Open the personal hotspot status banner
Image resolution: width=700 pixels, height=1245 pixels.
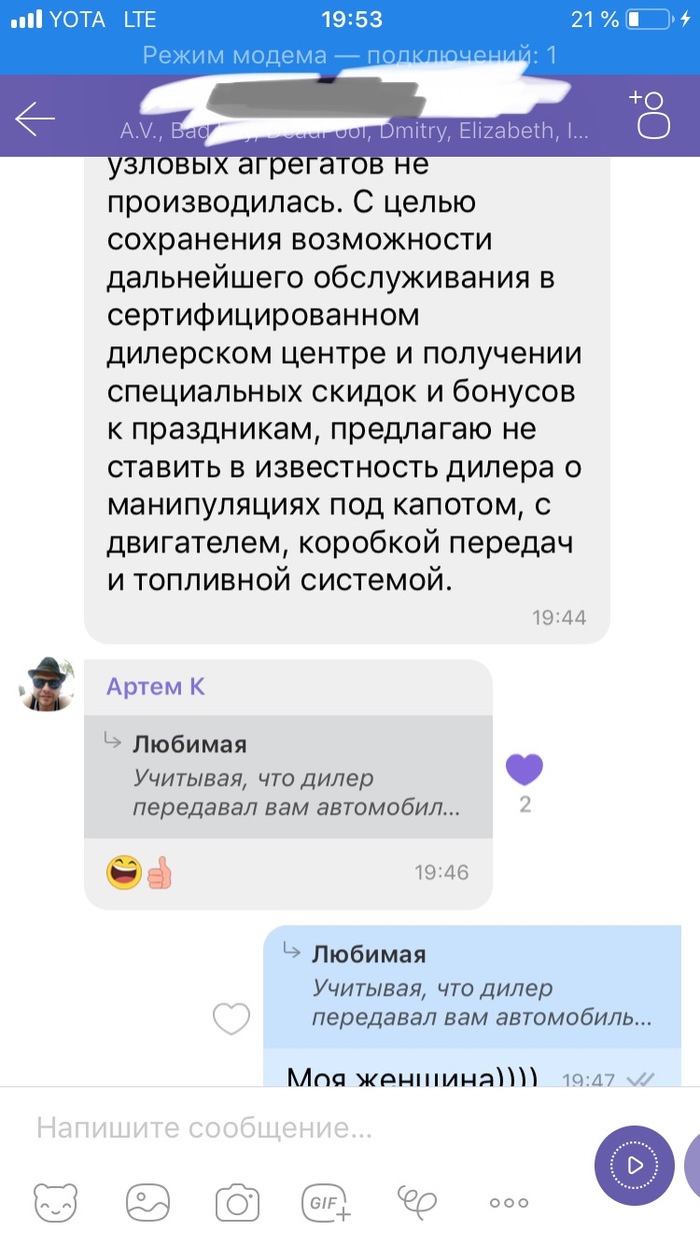point(350,55)
